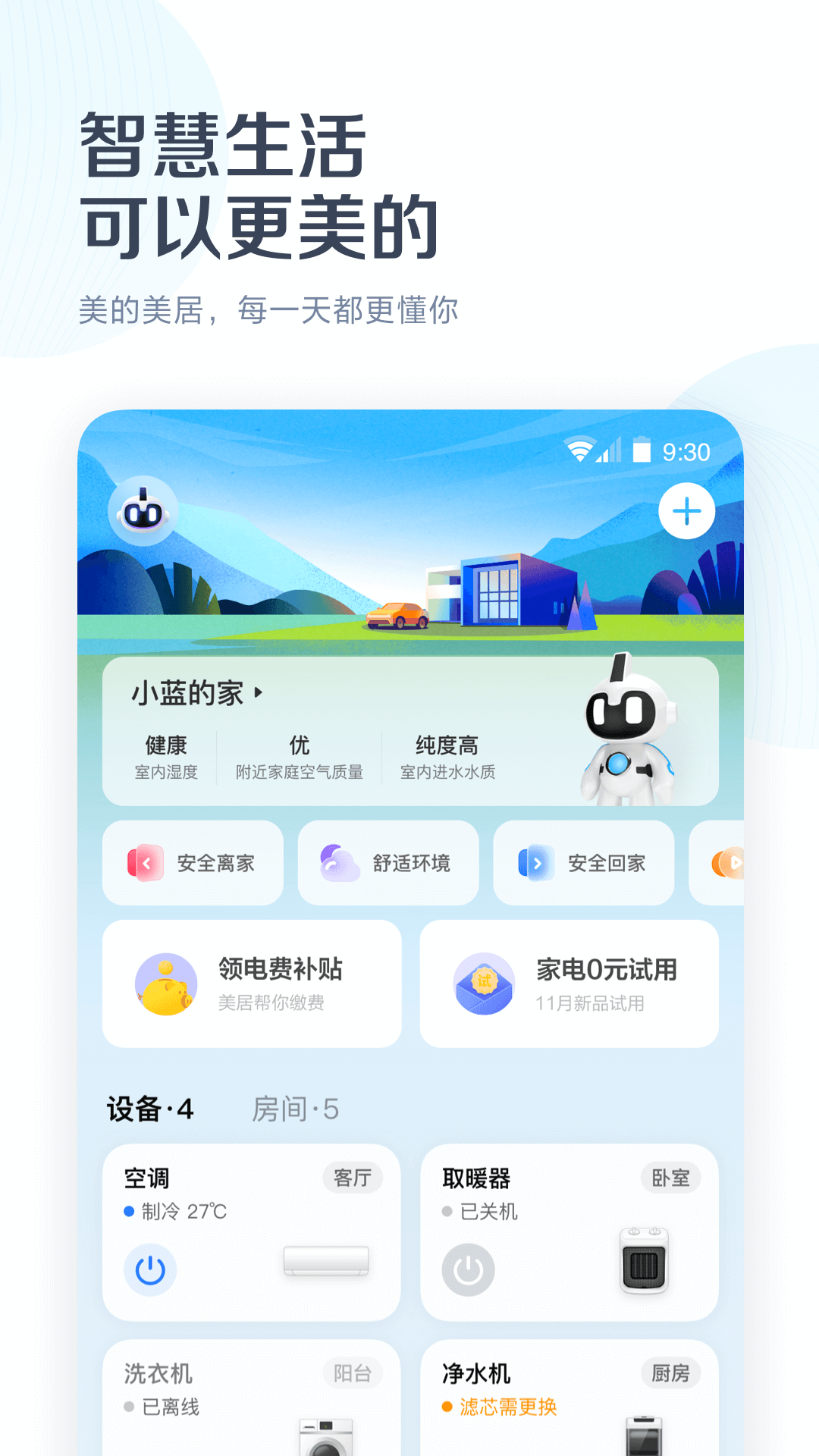The width and height of the screenshot is (819, 1456).
Task: Tap the plus icon to add a device
Action: (686, 512)
